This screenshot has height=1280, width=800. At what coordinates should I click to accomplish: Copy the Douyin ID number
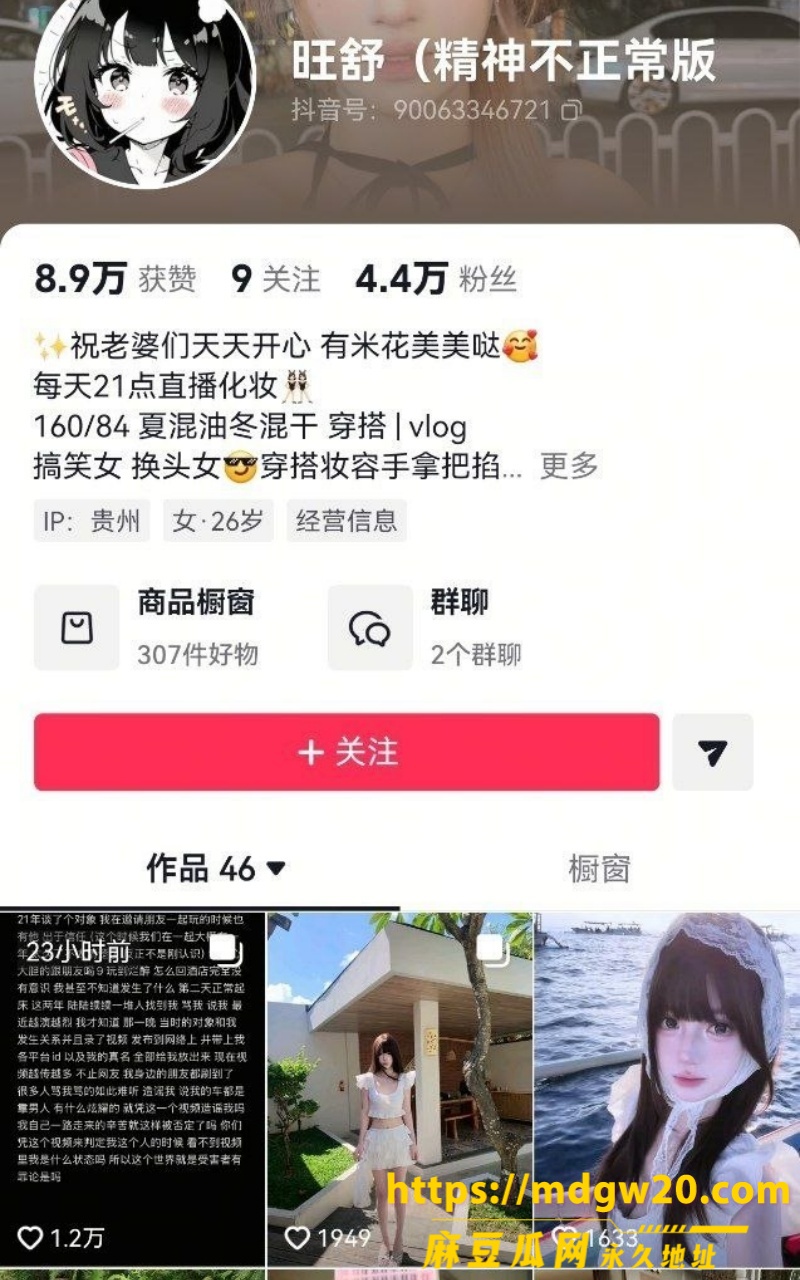click(571, 110)
